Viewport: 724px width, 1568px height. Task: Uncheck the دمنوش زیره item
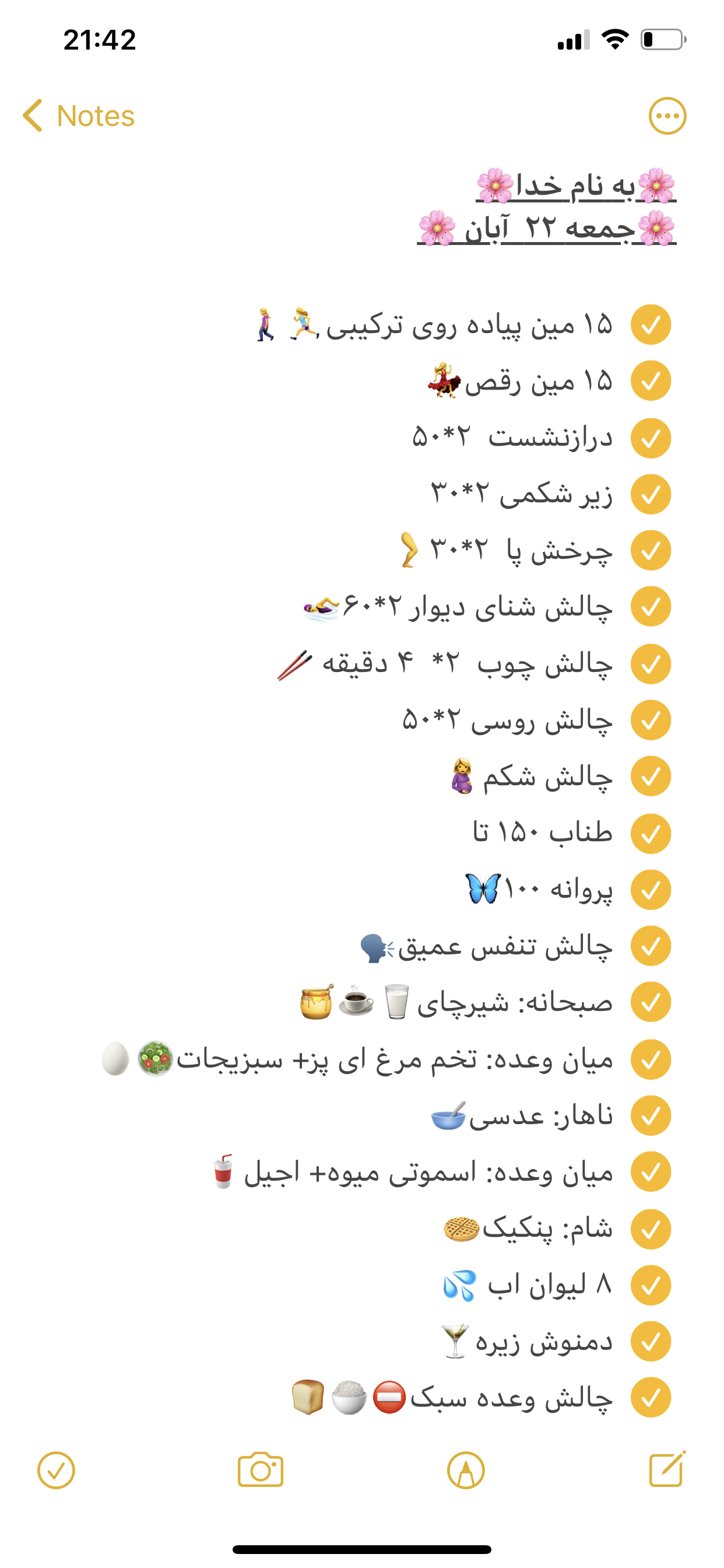tap(651, 1342)
